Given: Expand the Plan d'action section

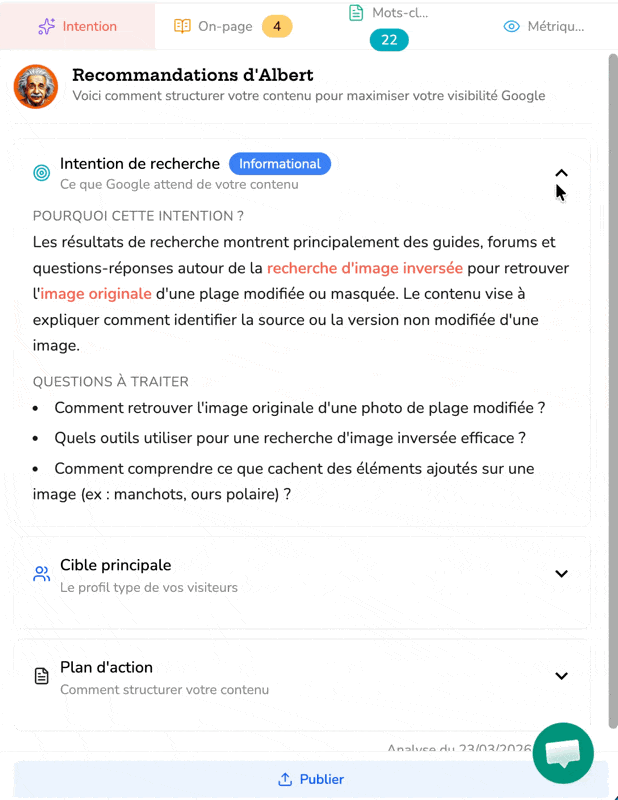Looking at the screenshot, I should 561,676.
